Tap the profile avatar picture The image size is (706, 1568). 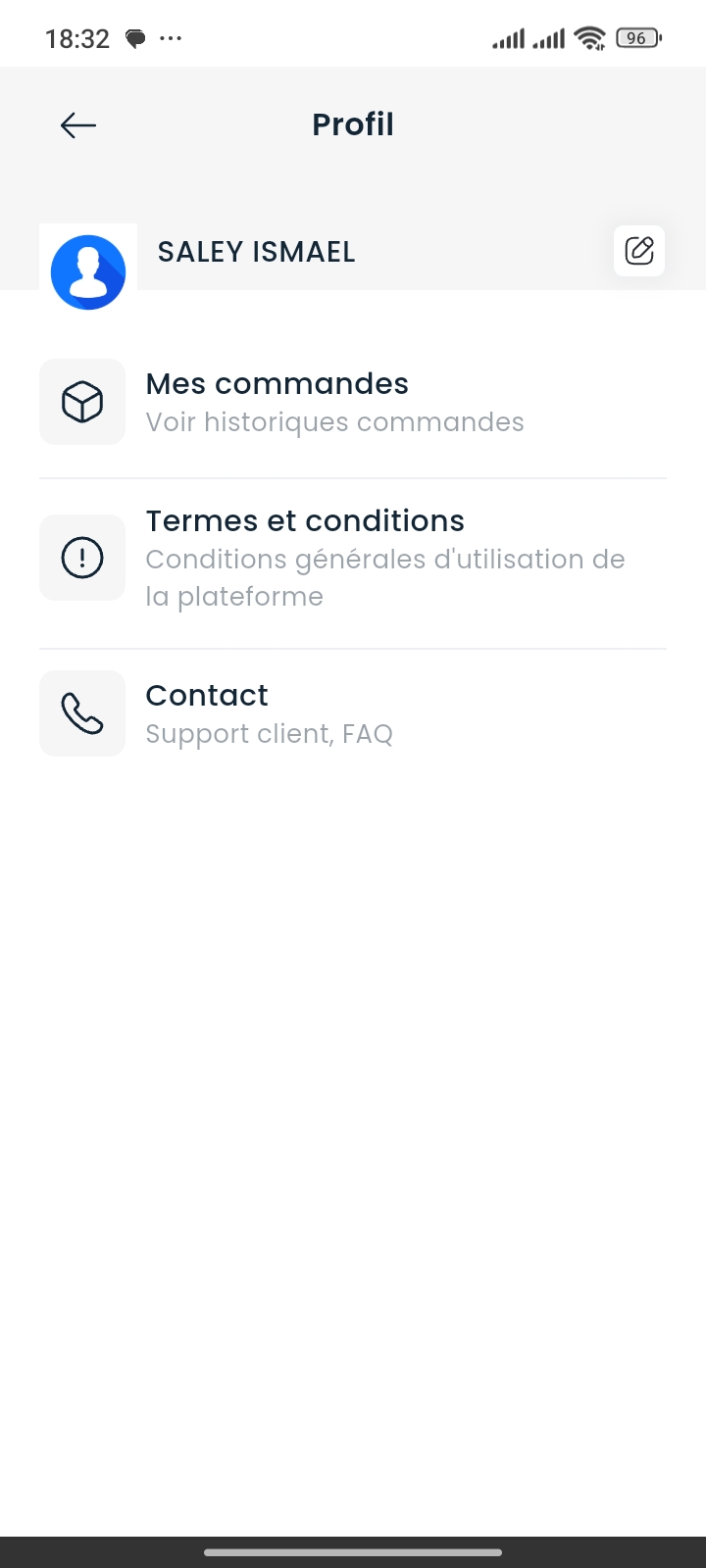88,272
